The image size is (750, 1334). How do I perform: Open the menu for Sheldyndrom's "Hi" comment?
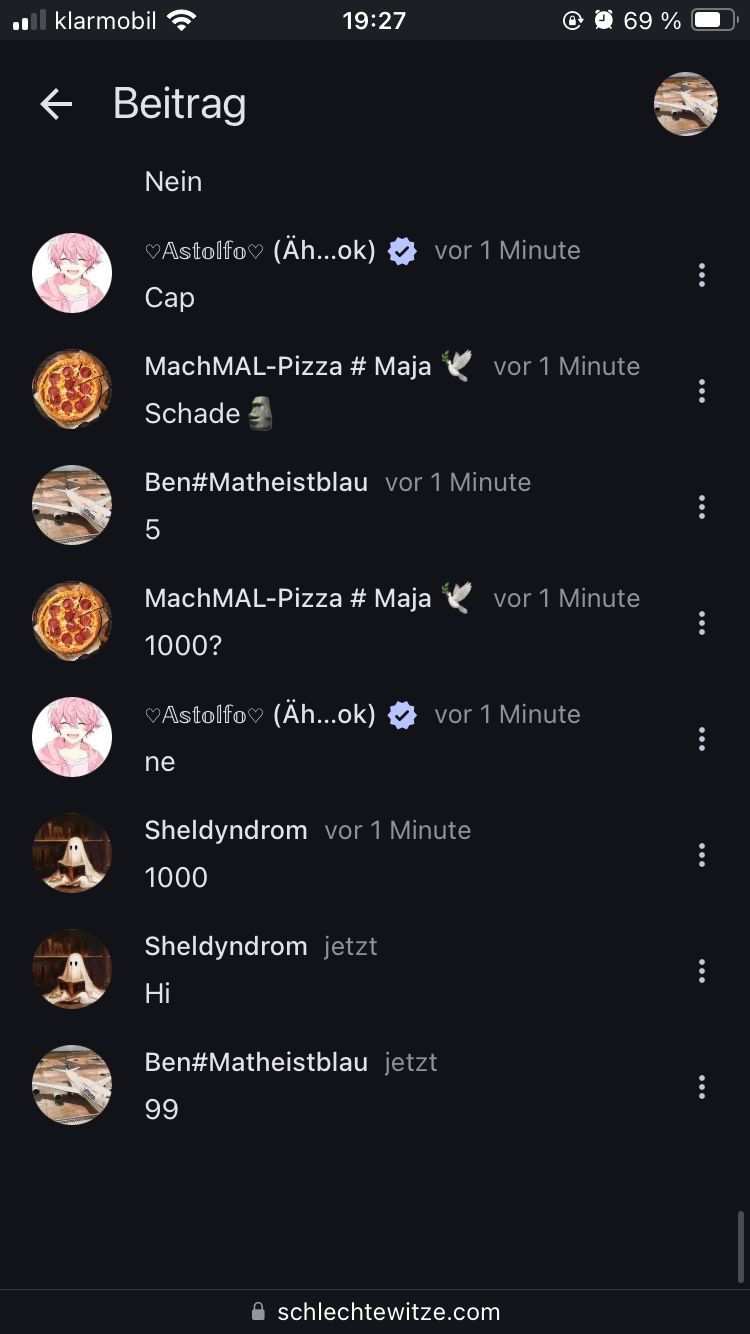702,971
